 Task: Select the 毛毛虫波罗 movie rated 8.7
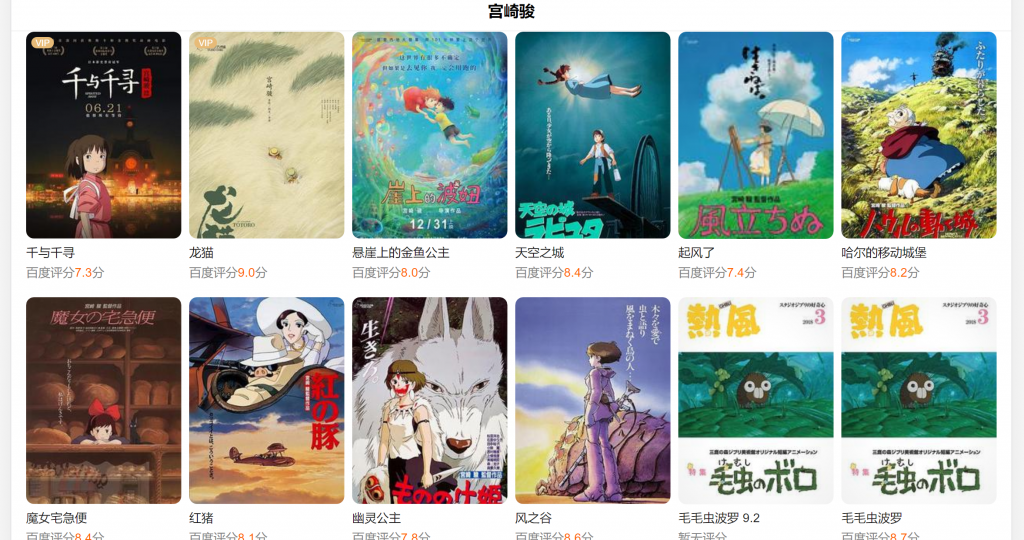point(918,400)
